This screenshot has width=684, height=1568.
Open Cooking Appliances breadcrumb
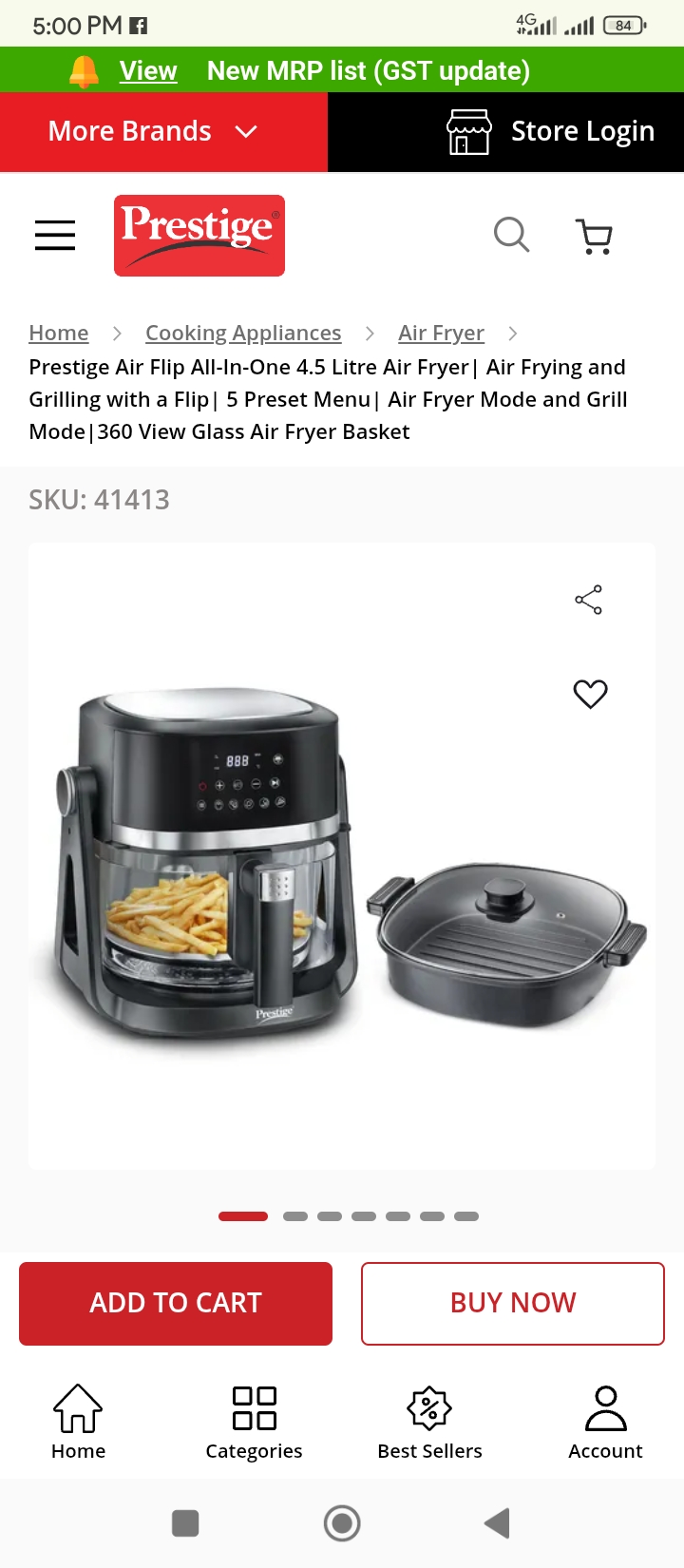click(x=243, y=333)
